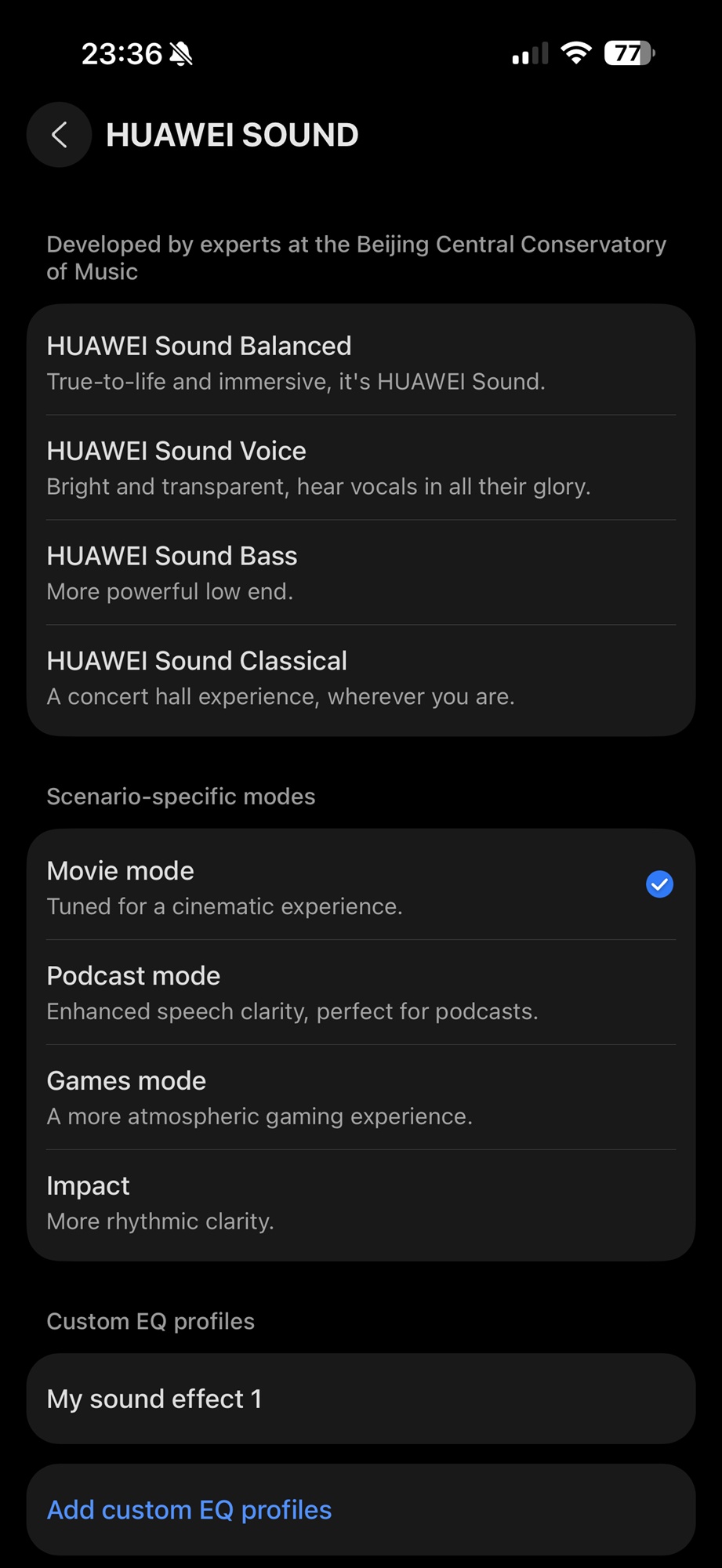Go back from HUAWEI SOUND screen
Screen dimensions: 722x1568
[x=60, y=135]
